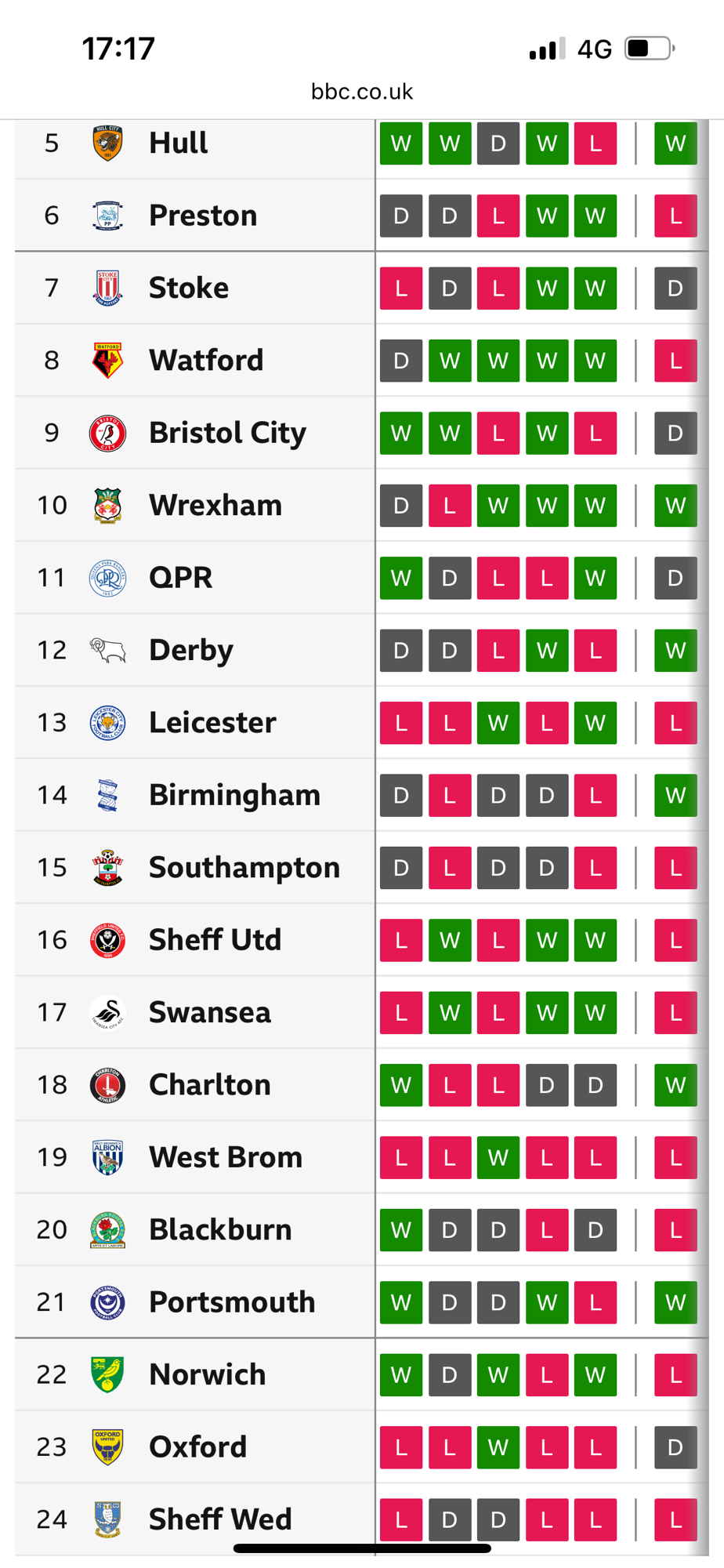View the Norwich team page

point(207,1374)
